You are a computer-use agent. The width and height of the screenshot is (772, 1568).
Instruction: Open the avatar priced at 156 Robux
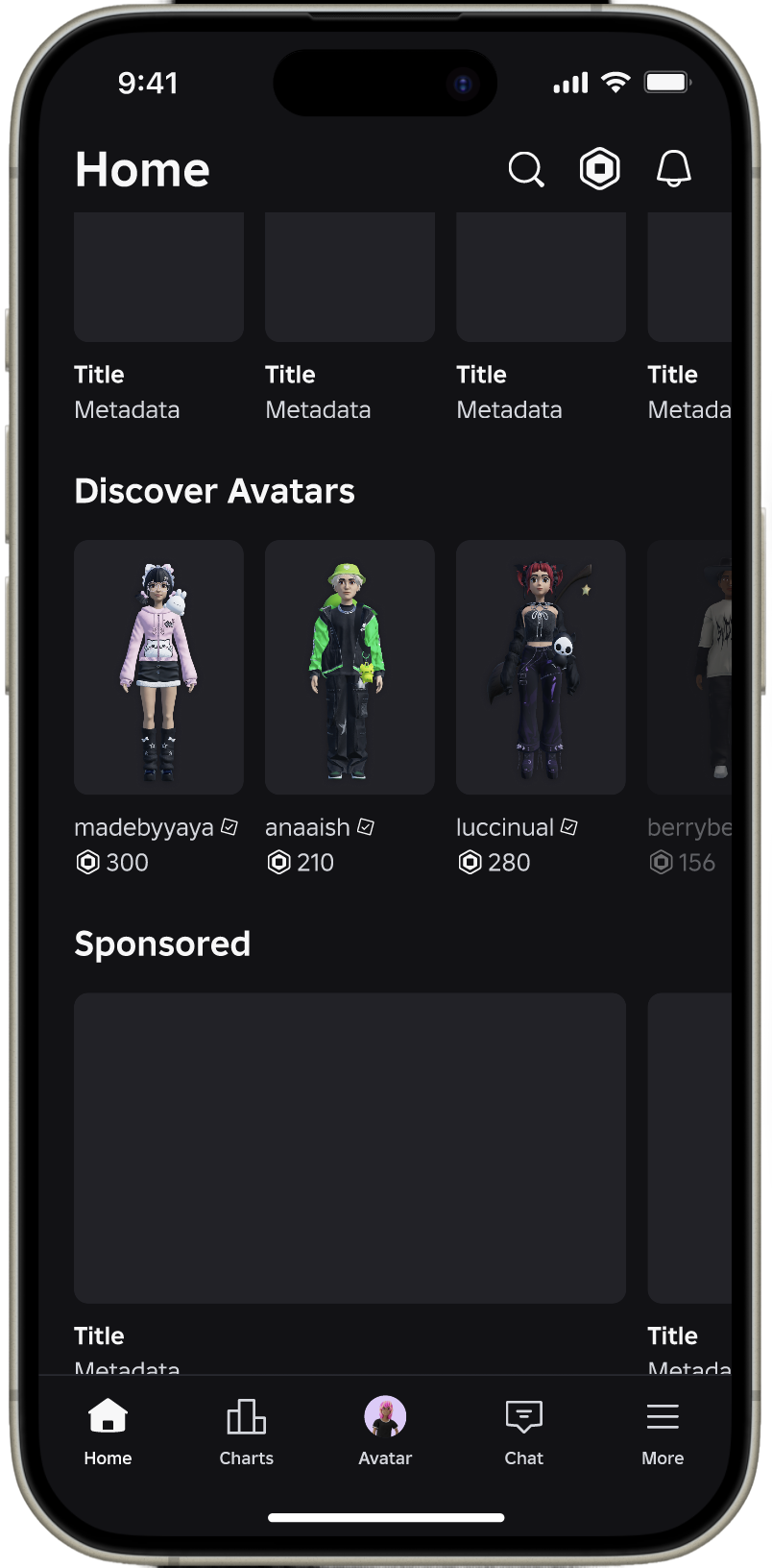tap(691, 668)
